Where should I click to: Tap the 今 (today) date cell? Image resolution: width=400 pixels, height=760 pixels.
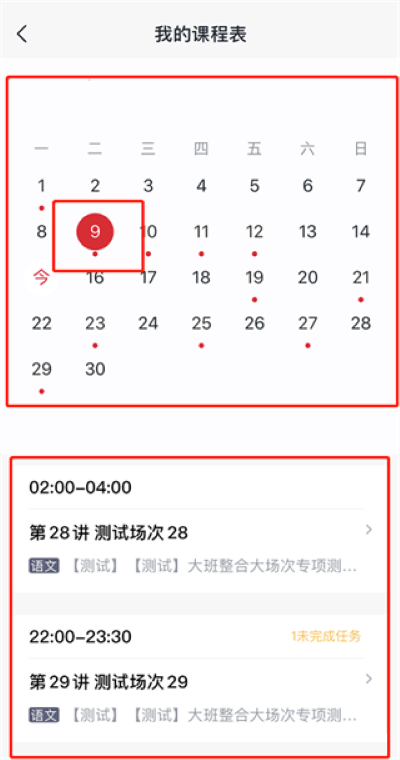42,278
